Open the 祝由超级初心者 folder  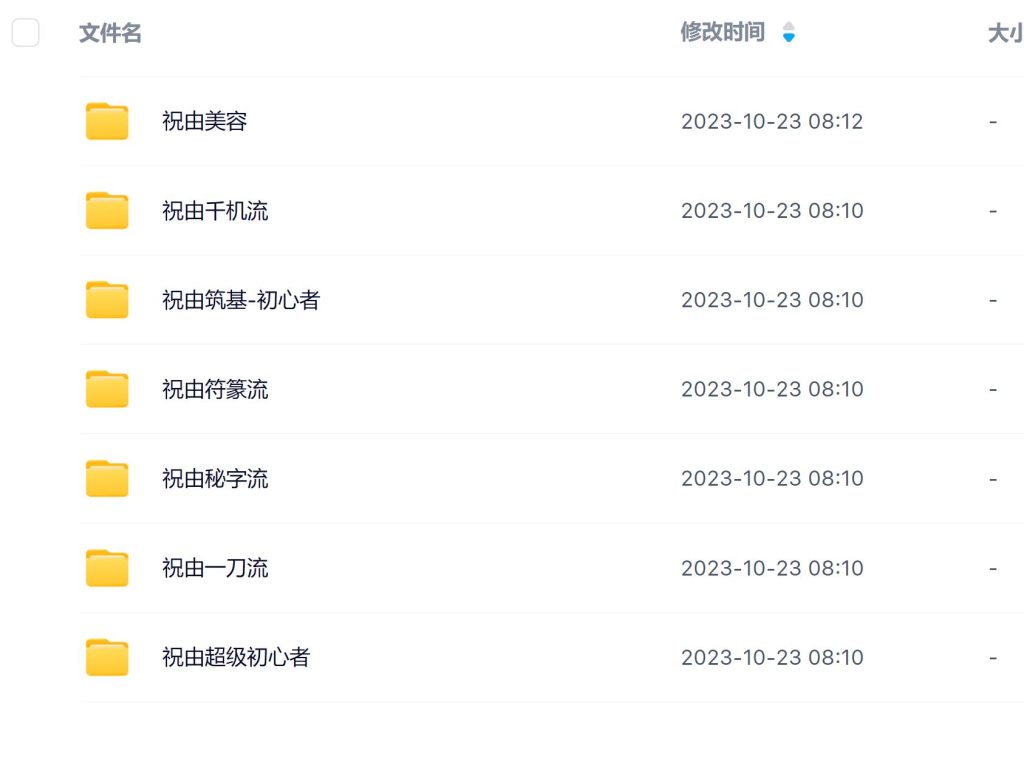click(235, 657)
